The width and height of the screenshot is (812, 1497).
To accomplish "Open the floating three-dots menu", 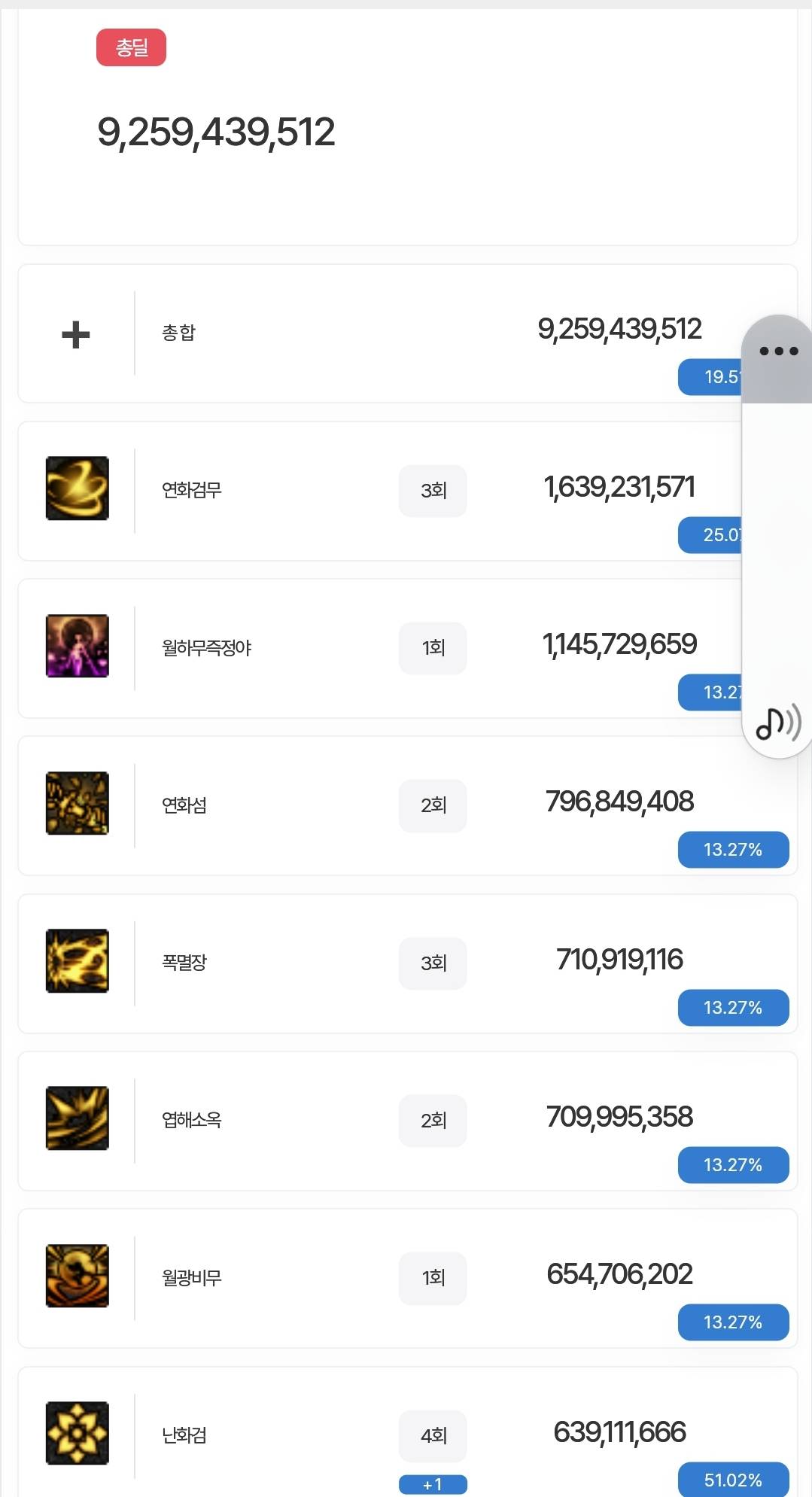I will click(778, 351).
